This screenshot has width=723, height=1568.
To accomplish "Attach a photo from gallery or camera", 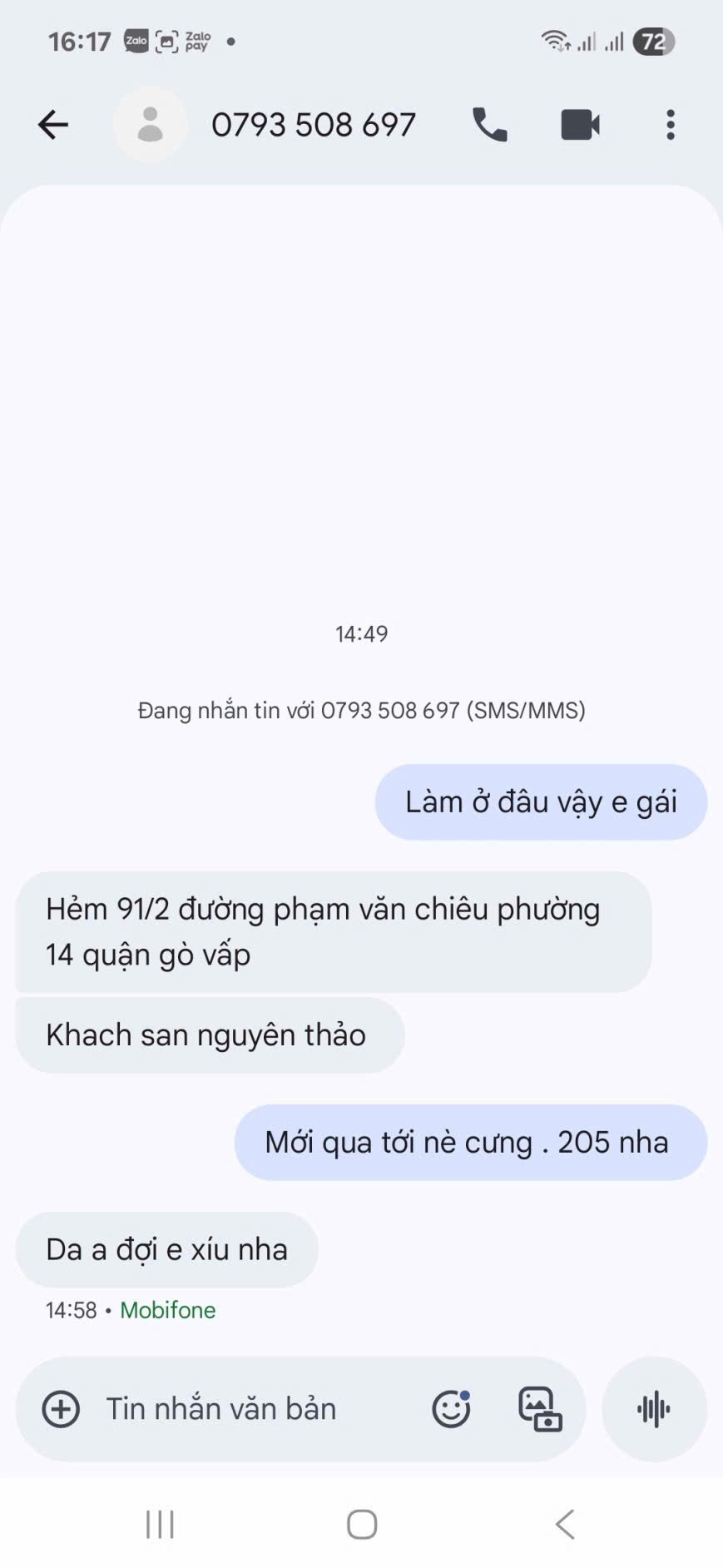I will point(540,1409).
